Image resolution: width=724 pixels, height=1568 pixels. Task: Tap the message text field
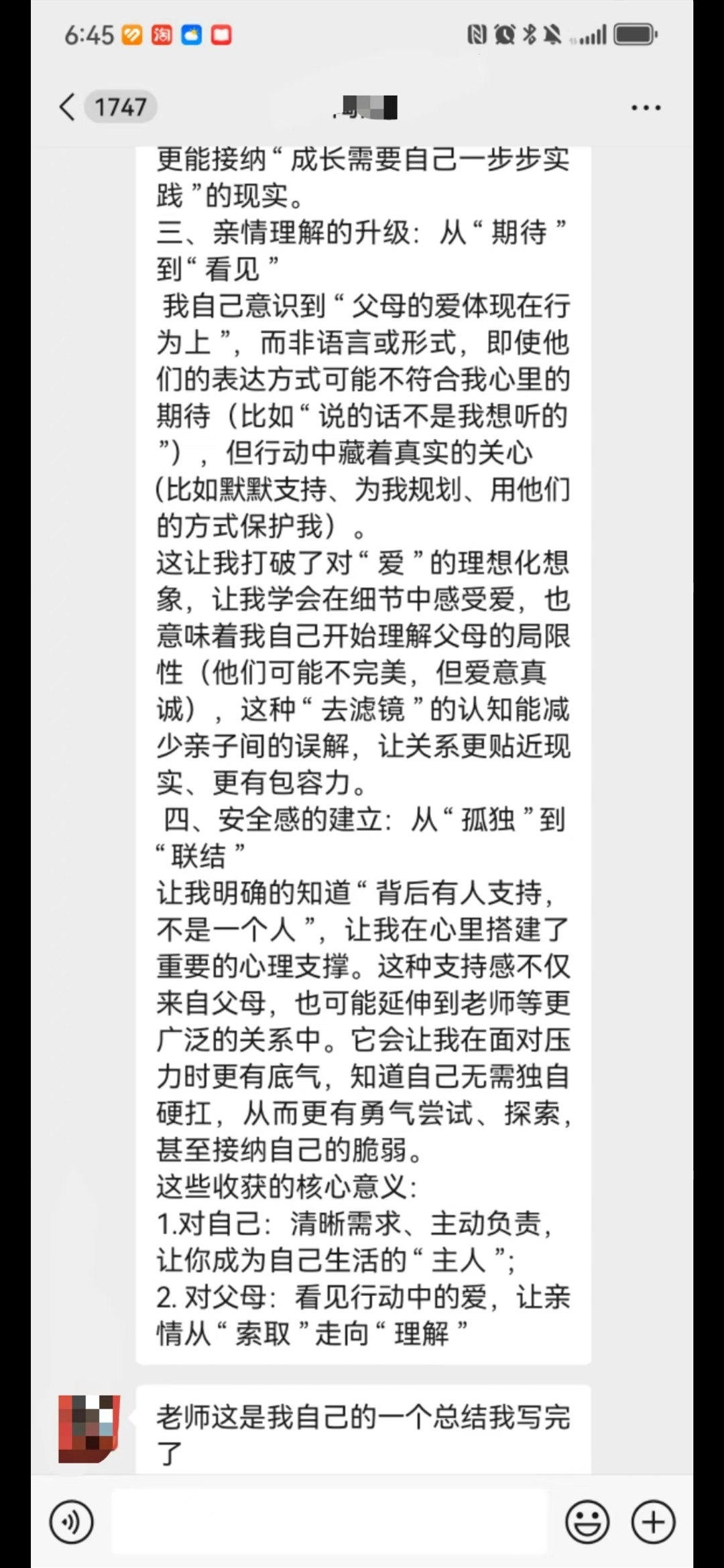[x=328, y=1522]
